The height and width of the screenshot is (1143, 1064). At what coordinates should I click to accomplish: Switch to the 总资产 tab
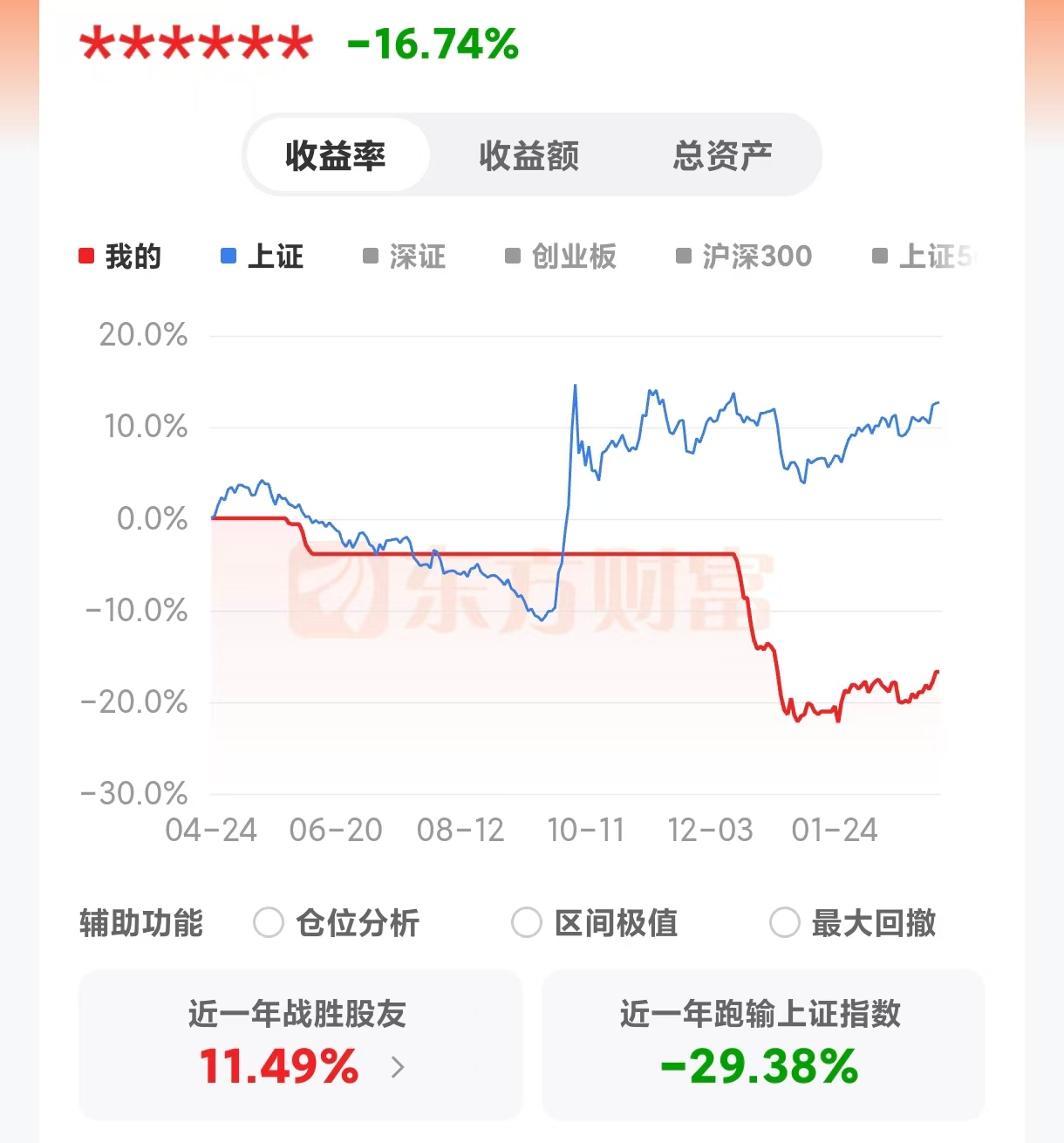click(x=724, y=155)
